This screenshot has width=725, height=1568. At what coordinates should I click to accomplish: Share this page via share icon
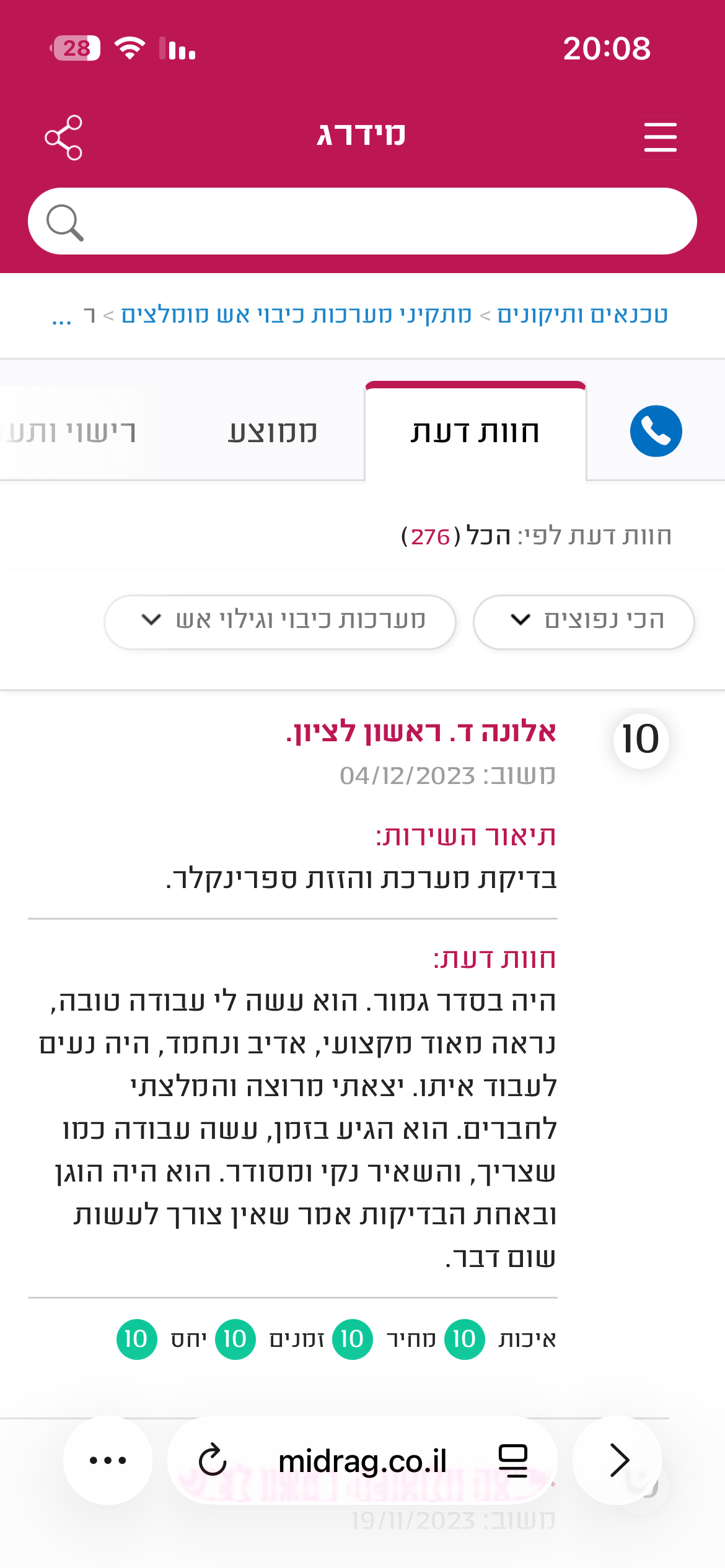[63, 137]
